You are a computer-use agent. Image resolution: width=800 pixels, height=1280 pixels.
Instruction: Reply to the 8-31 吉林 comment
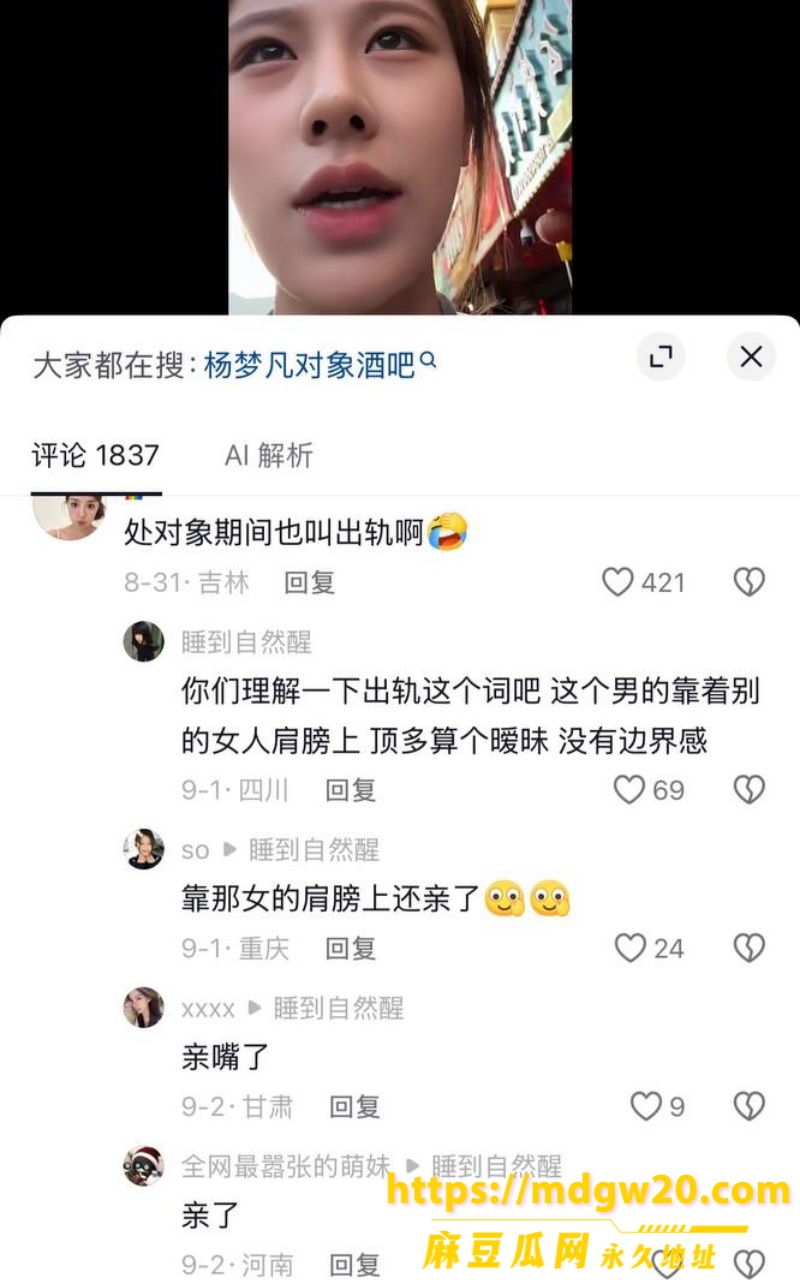point(309,582)
